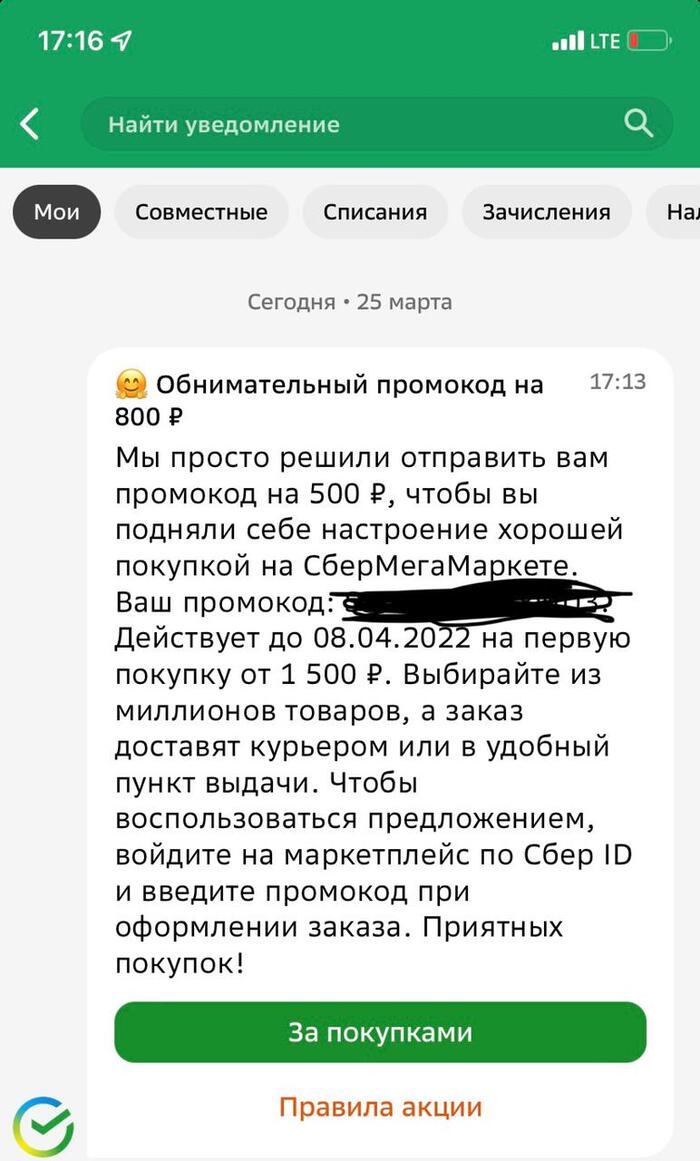Select the Мои filter chip
This screenshot has width=700, height=1161.
click(56, 212)
